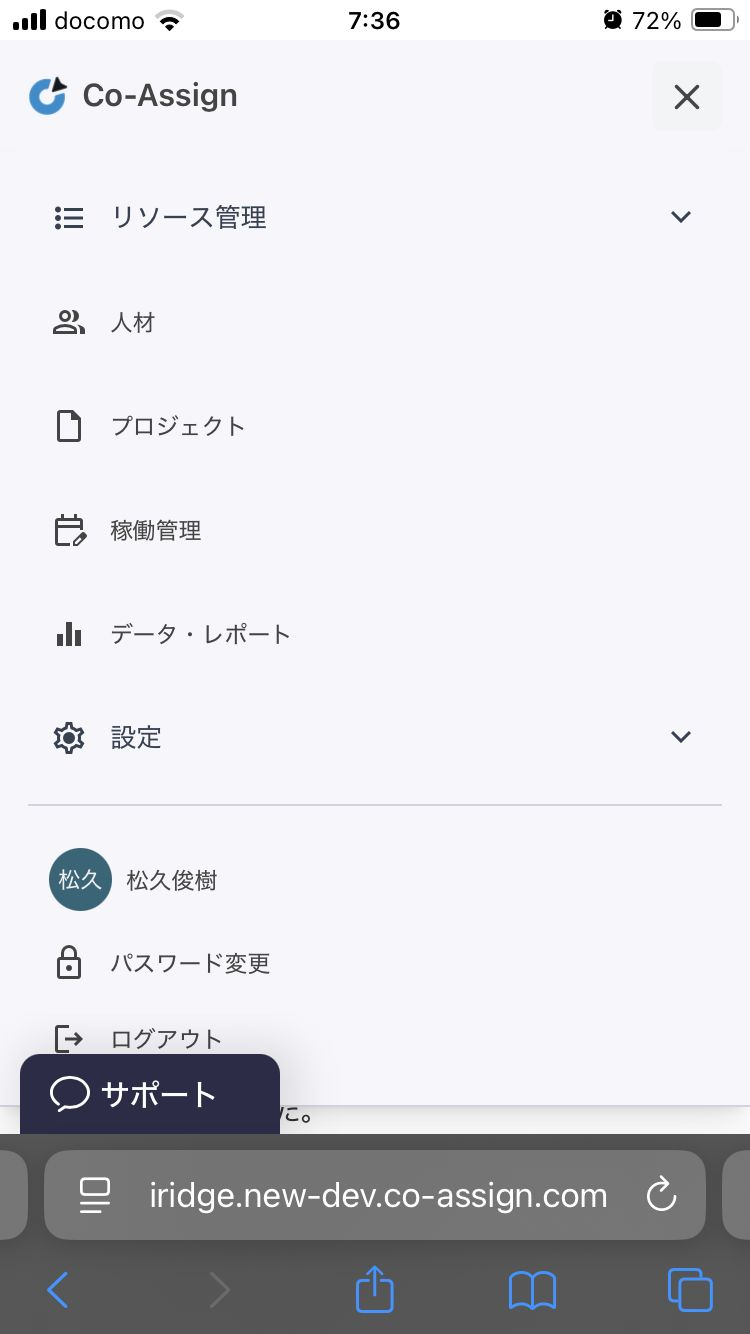Open Safari bookmarks with the book icon
750x1334 pixels.
532,1289
